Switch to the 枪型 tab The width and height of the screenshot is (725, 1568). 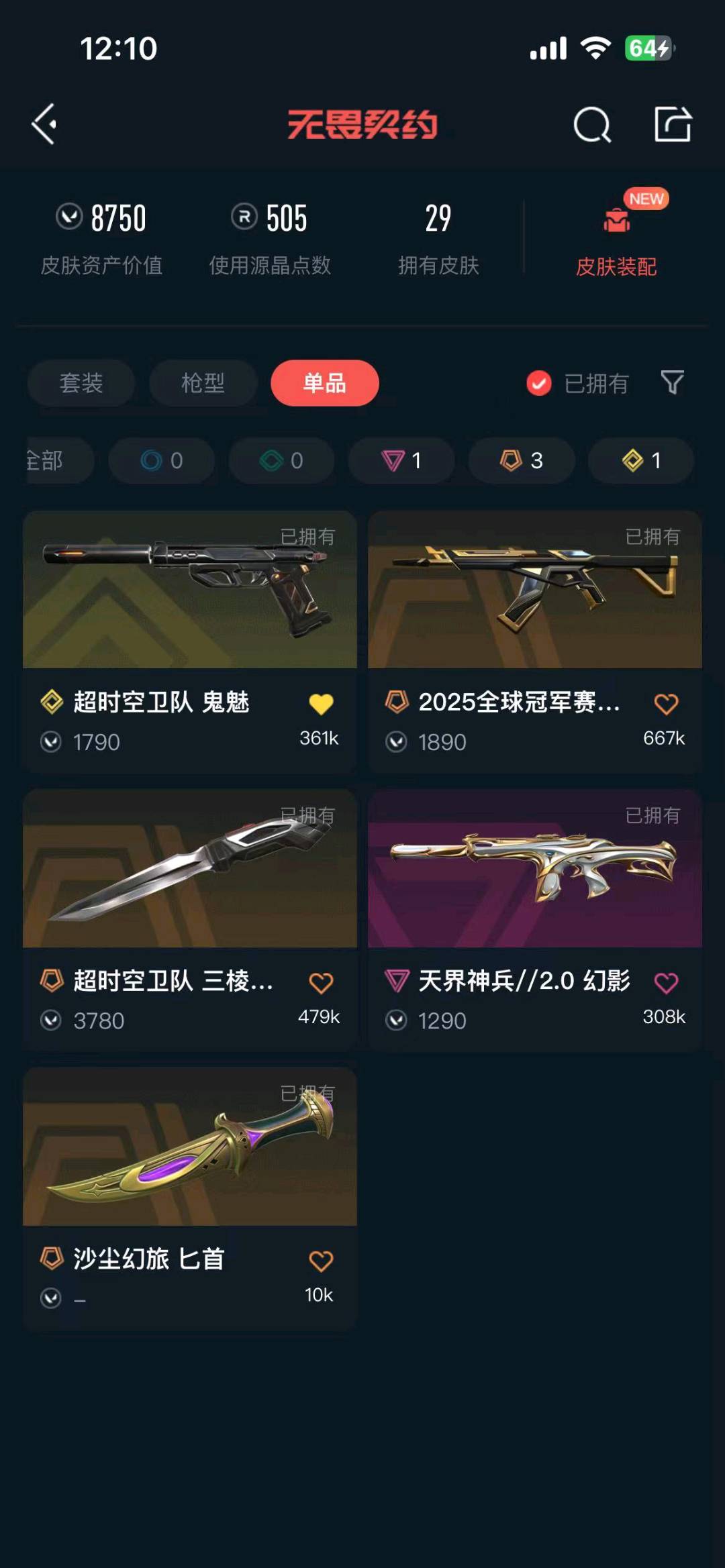203,383
